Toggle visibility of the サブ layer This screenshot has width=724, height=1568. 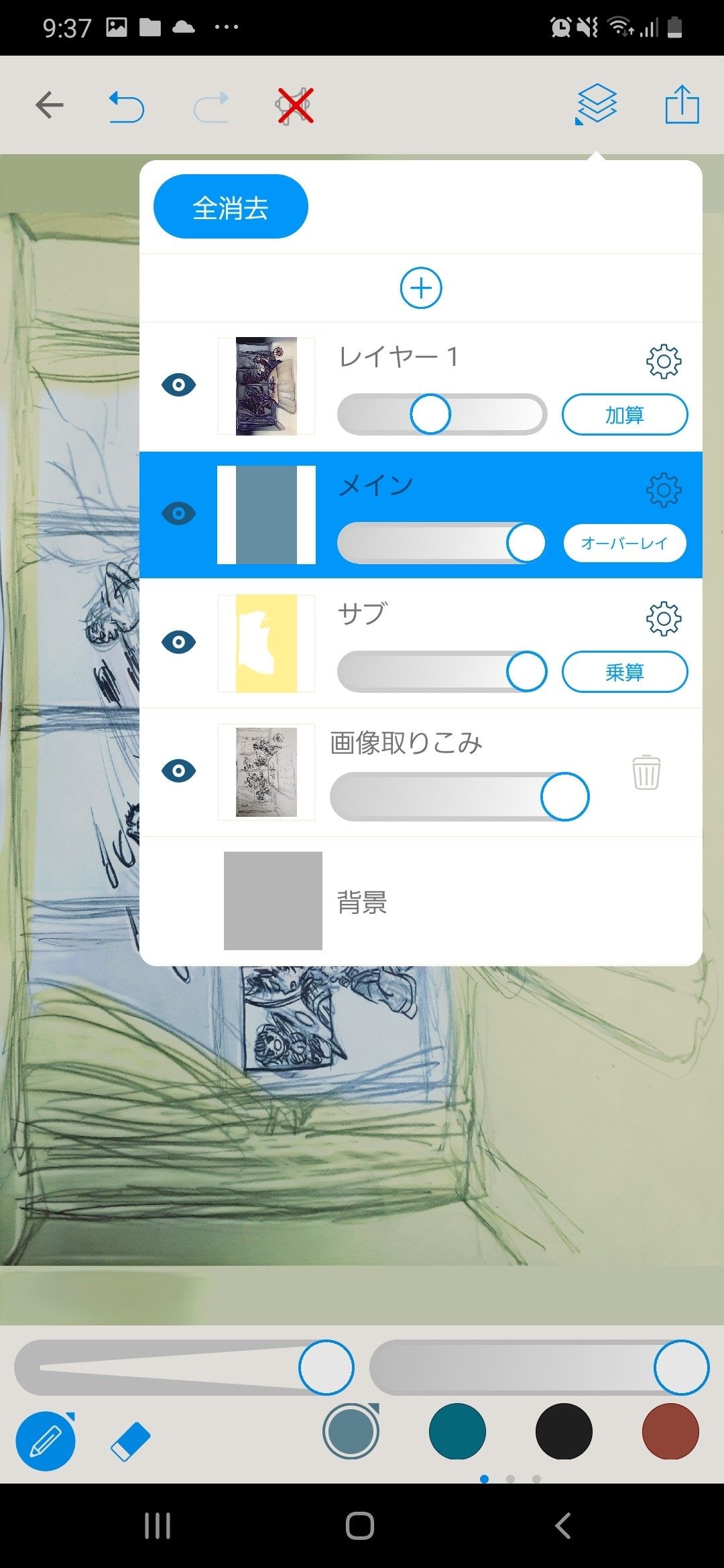point(178,642)
